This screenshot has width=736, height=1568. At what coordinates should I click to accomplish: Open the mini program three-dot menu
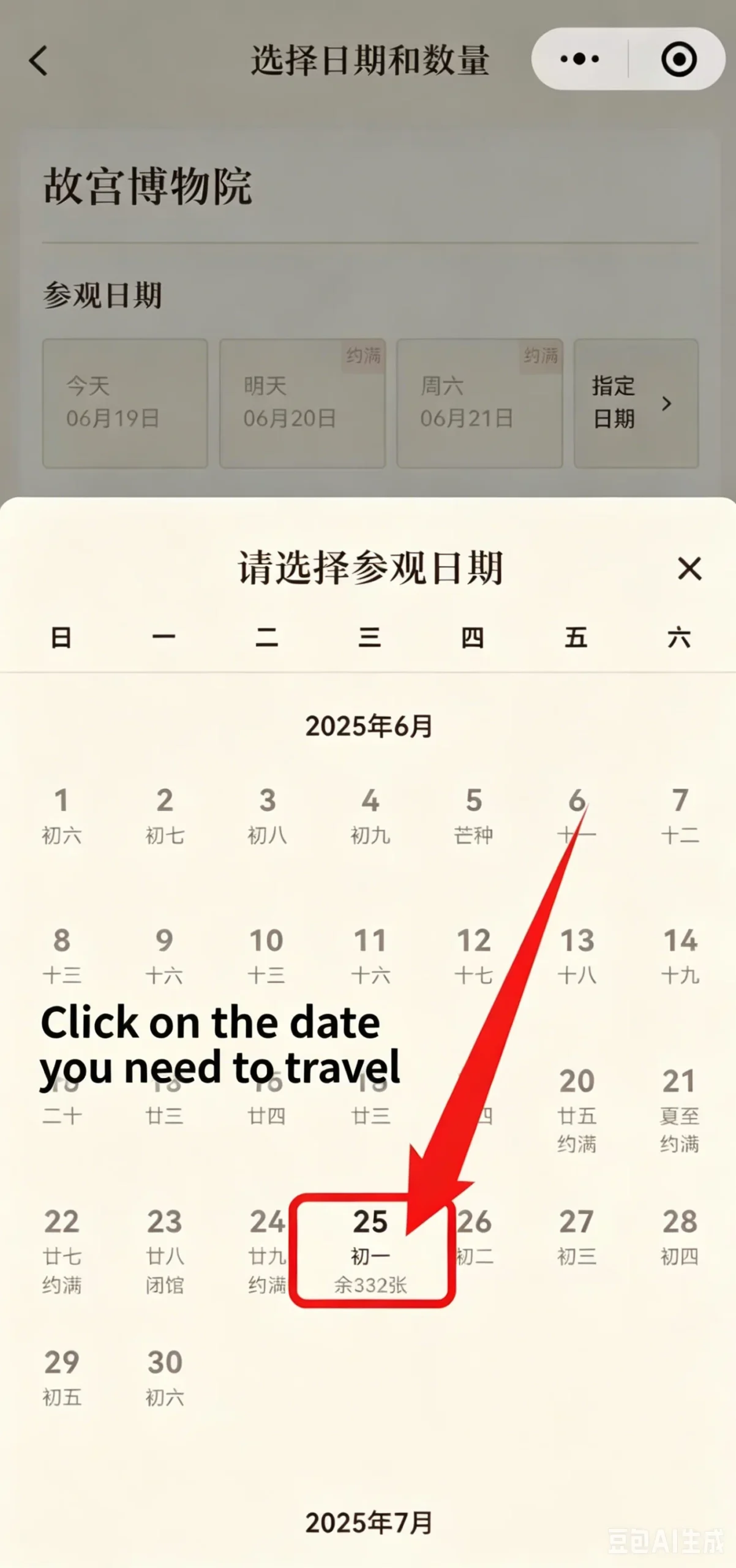click(x=579, y=59)
